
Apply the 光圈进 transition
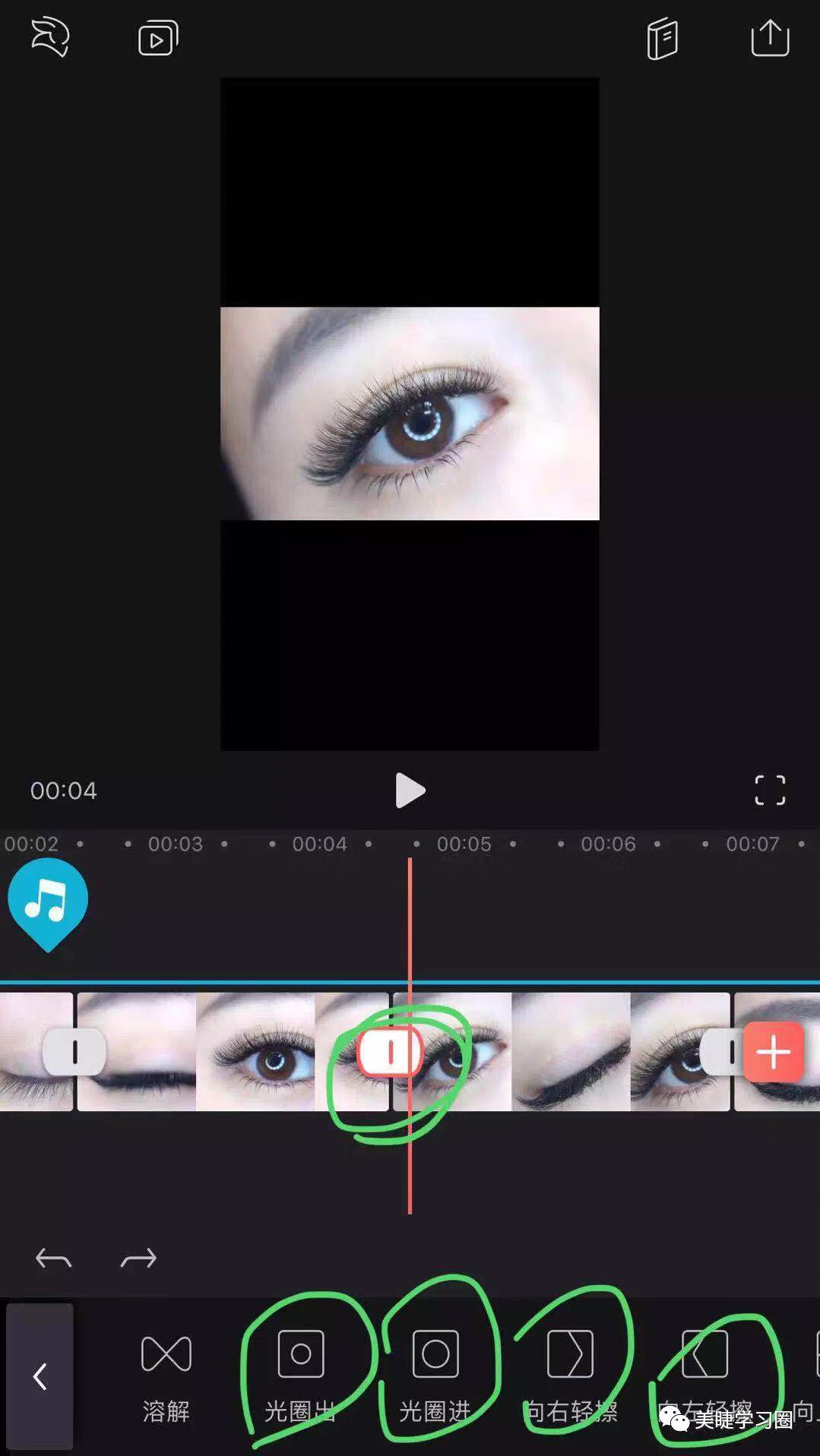tap(435, 1375)
